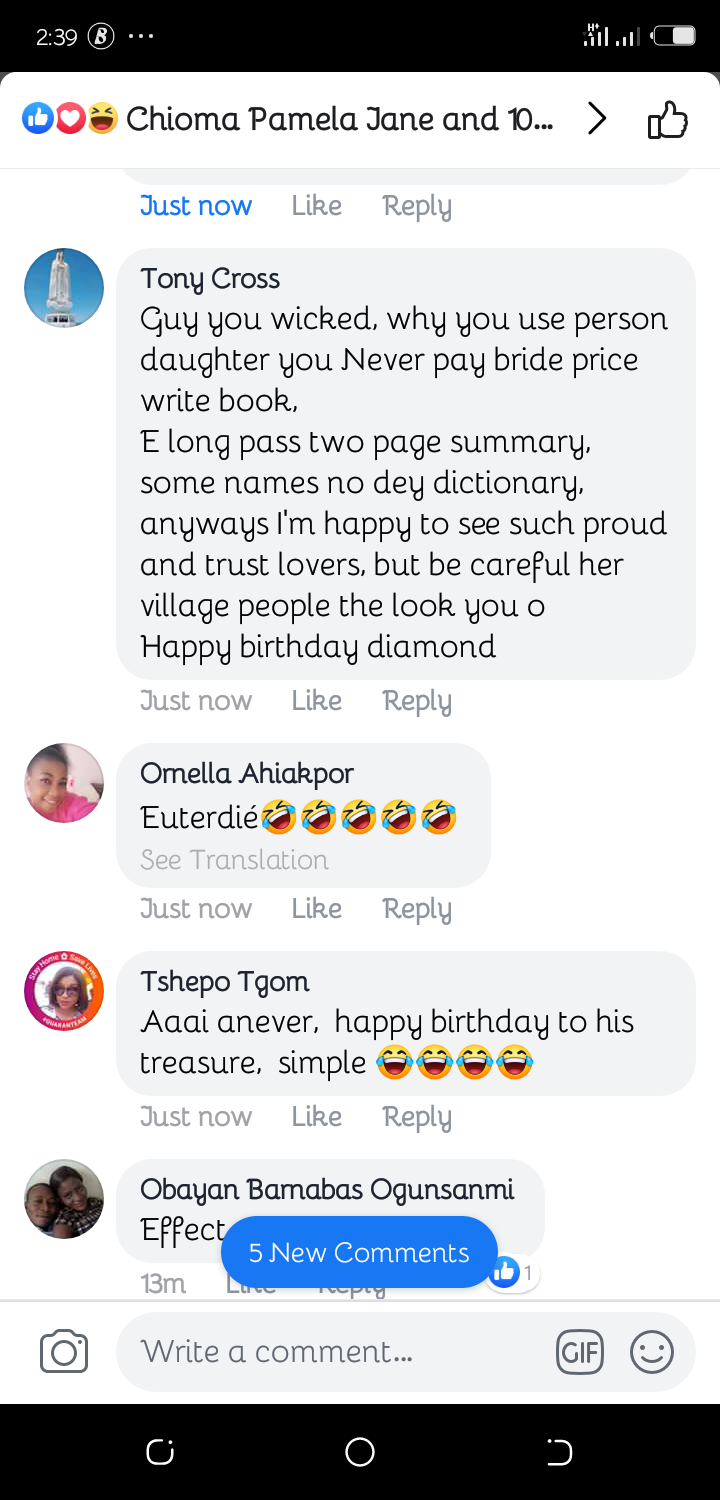Reply to Omella Ahiakpor's comment
The height and width of the screenshot is (1500, 720).
click(x=416, y=909)
